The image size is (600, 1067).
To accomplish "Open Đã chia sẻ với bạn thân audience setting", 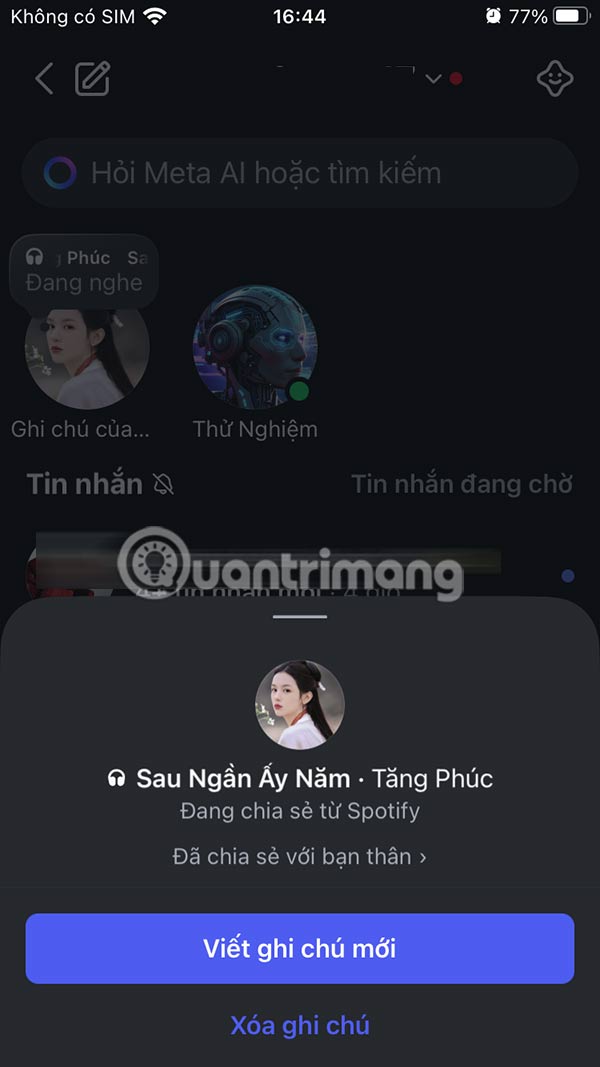I will 300,857.
